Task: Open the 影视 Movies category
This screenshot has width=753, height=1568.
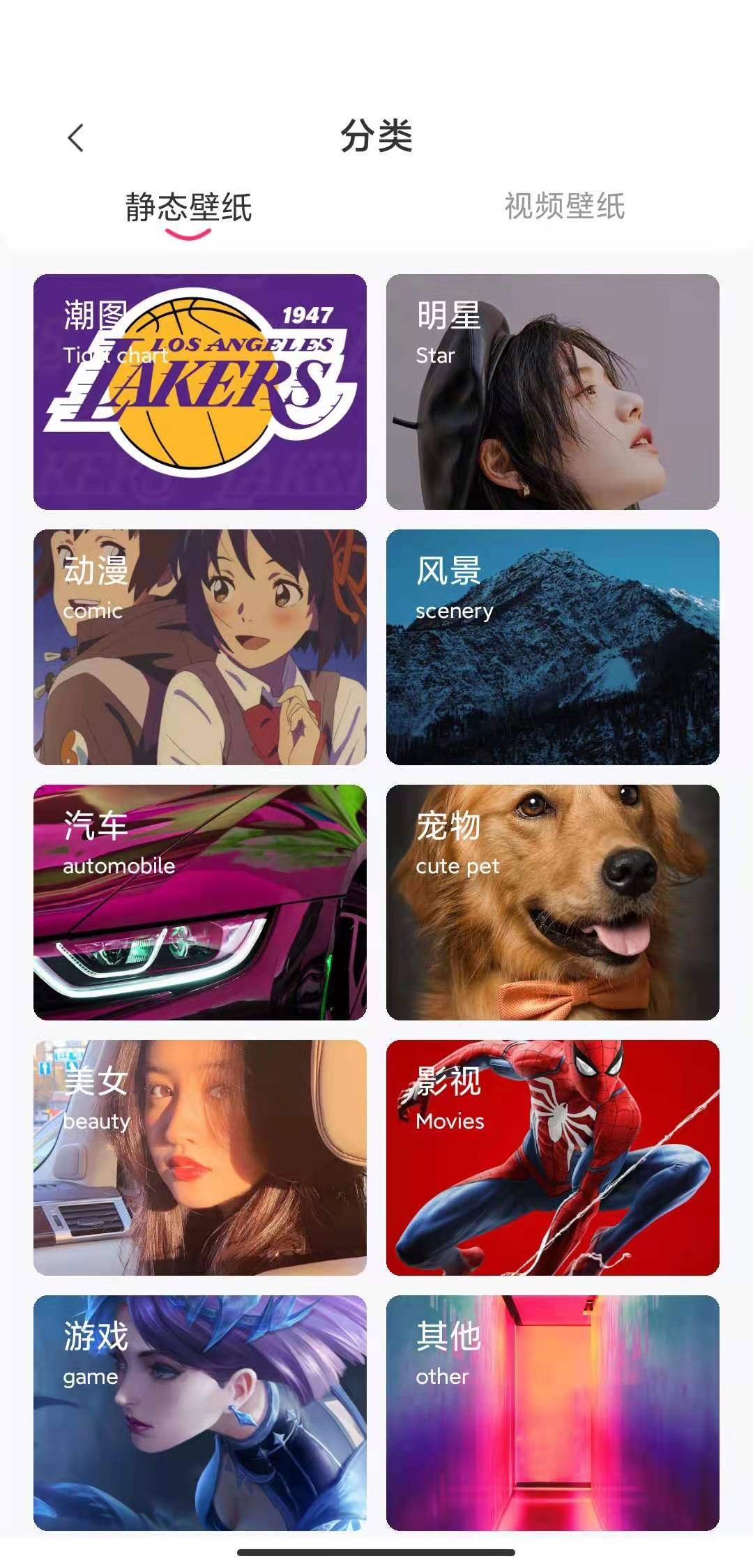Action: (551, 1154)
